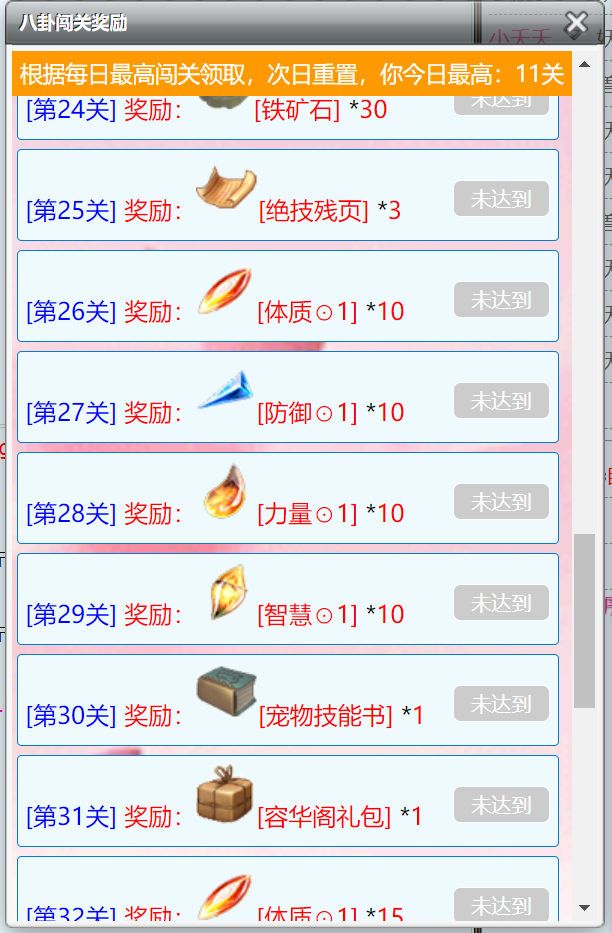Tap 未达到 button for 第28关 reward
Screen dimensions: 612x933
(x=501, y=501)
